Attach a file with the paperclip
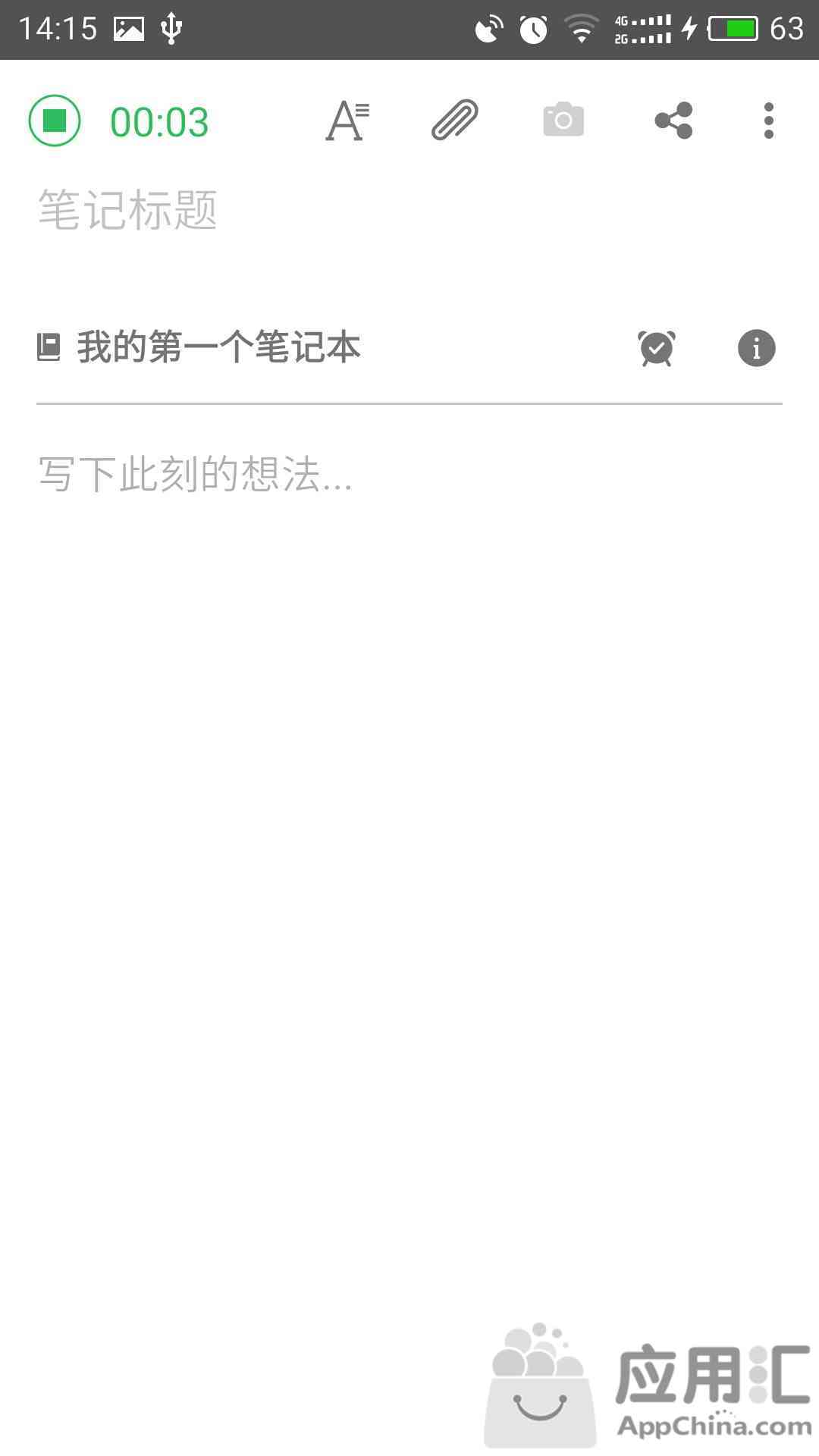819x1456 pixels. click(x=455, y=120)
